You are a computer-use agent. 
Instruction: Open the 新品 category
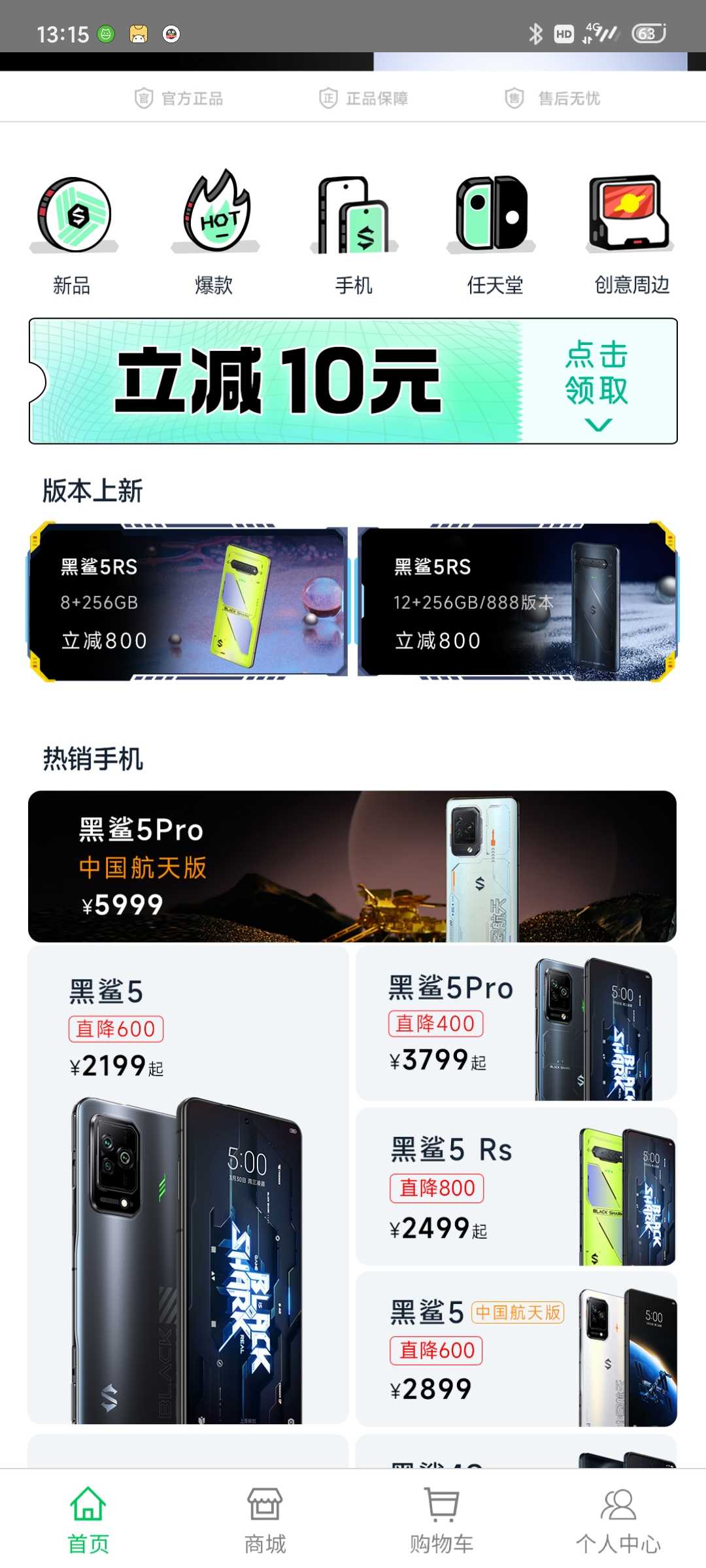73,233
